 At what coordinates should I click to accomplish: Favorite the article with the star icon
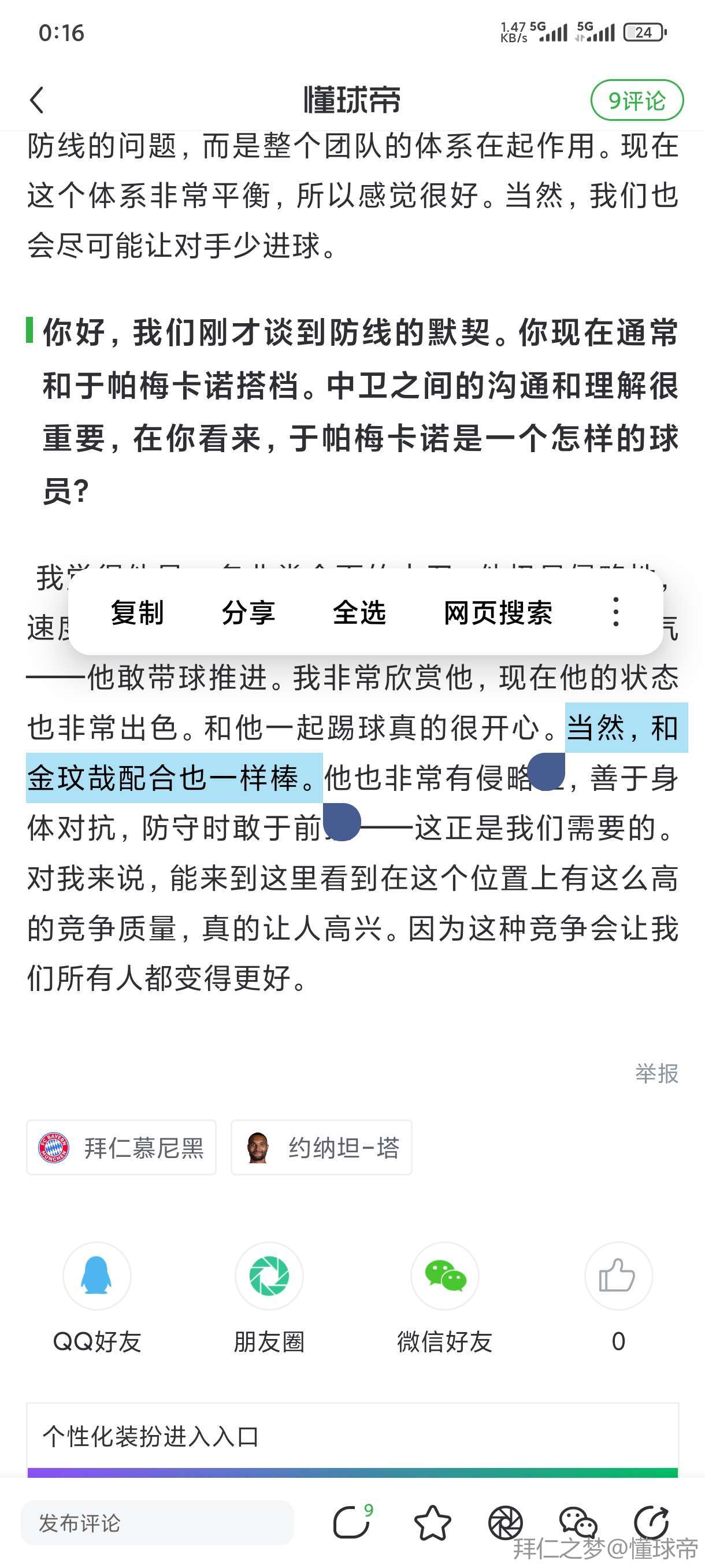(432, 1523)
